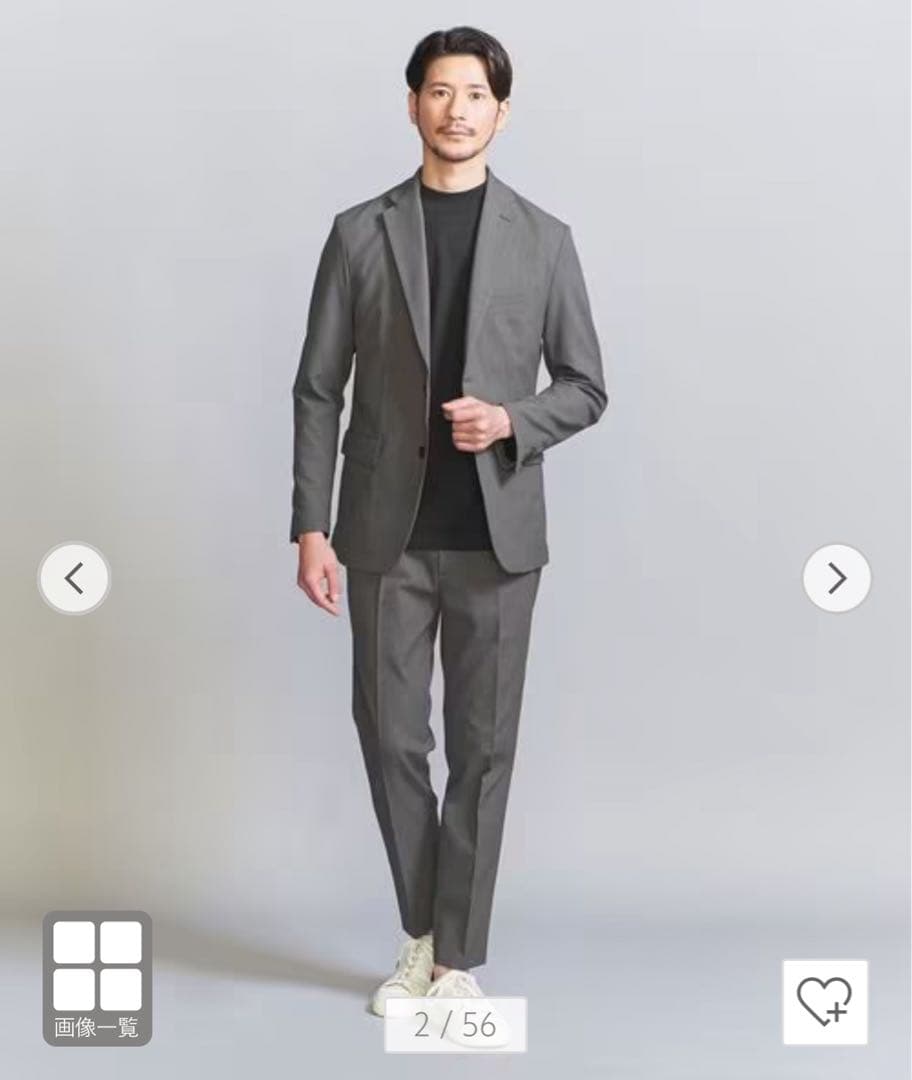The height and width of the screenshot is (1080, 912).
Task: Go to the previous product image
Action: pos(74,578)
